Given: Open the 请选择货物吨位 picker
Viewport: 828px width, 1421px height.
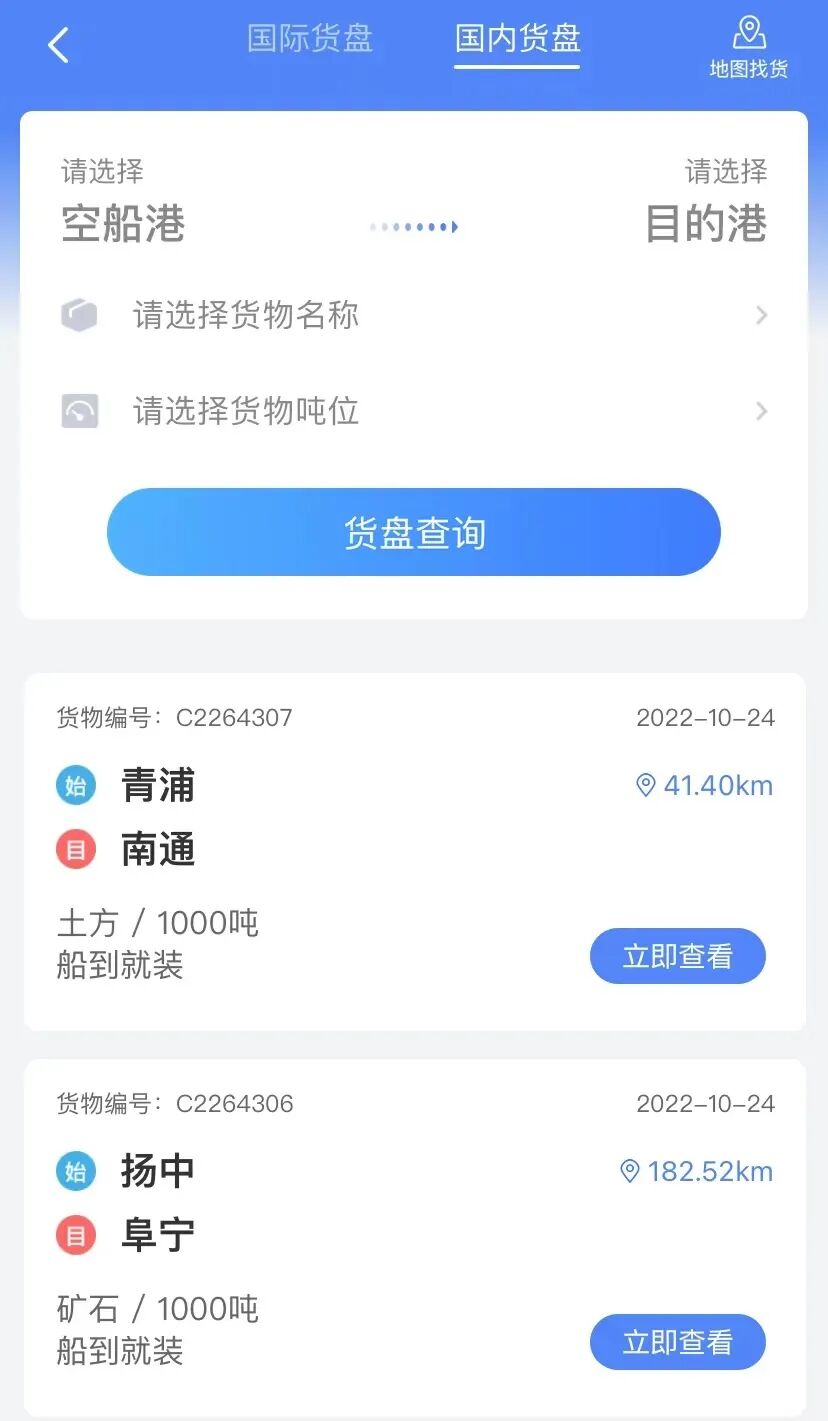Looking at the screenshot, I should pos(414,411).
